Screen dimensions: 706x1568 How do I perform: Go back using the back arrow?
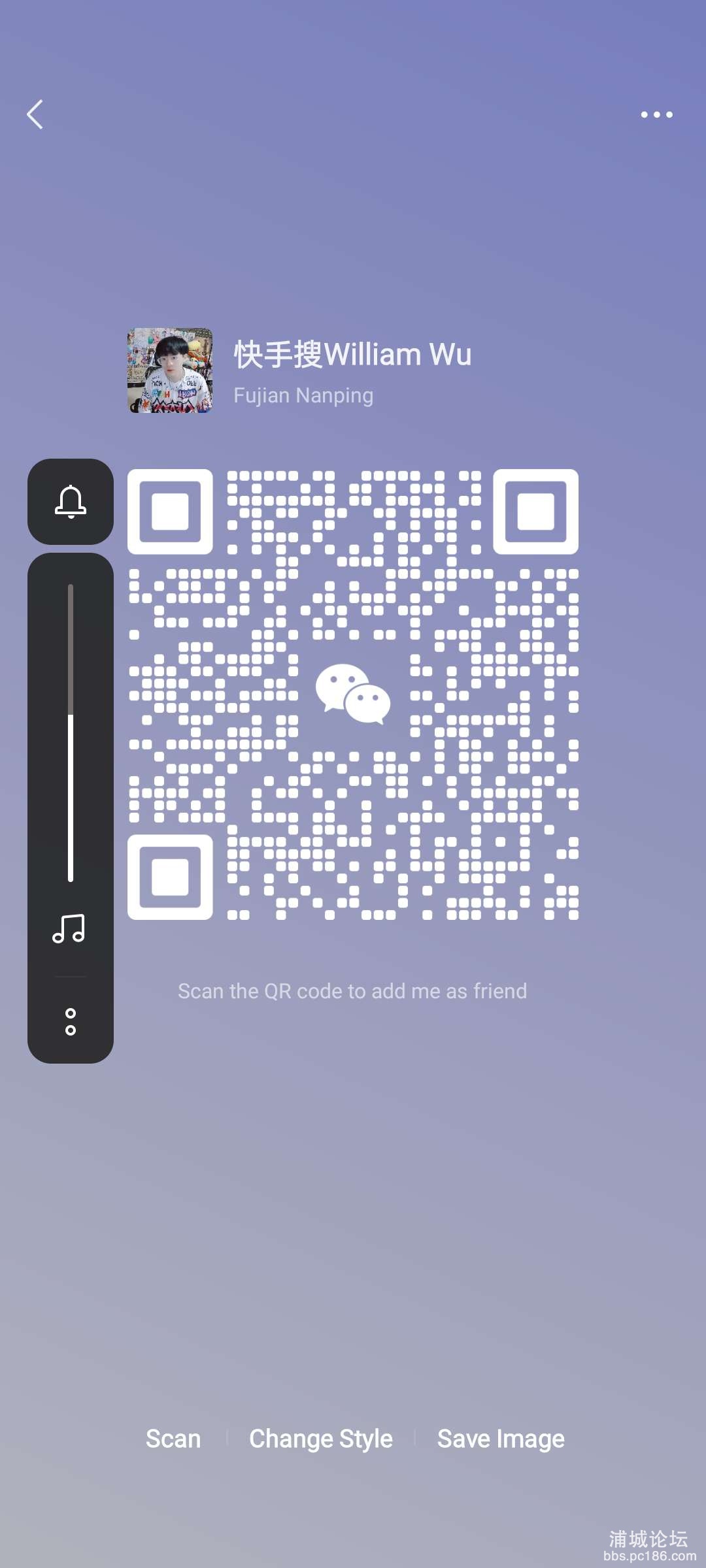click(x=35, y=114)
